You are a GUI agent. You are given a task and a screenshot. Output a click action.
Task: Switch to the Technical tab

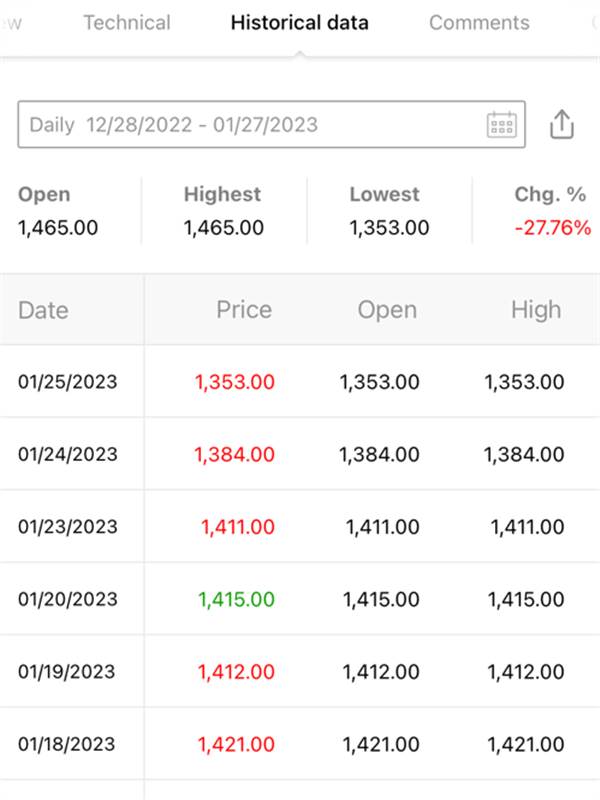(126, 23)
